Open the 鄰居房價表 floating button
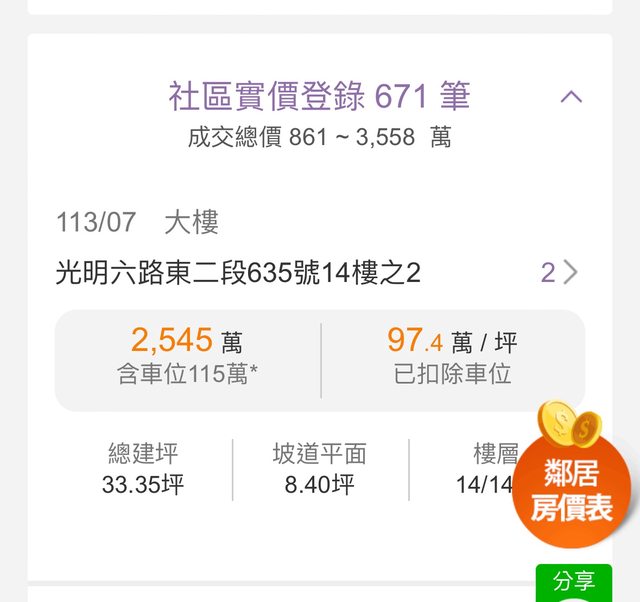The width and height of the screenshot is (640, 602). point(571,490)
